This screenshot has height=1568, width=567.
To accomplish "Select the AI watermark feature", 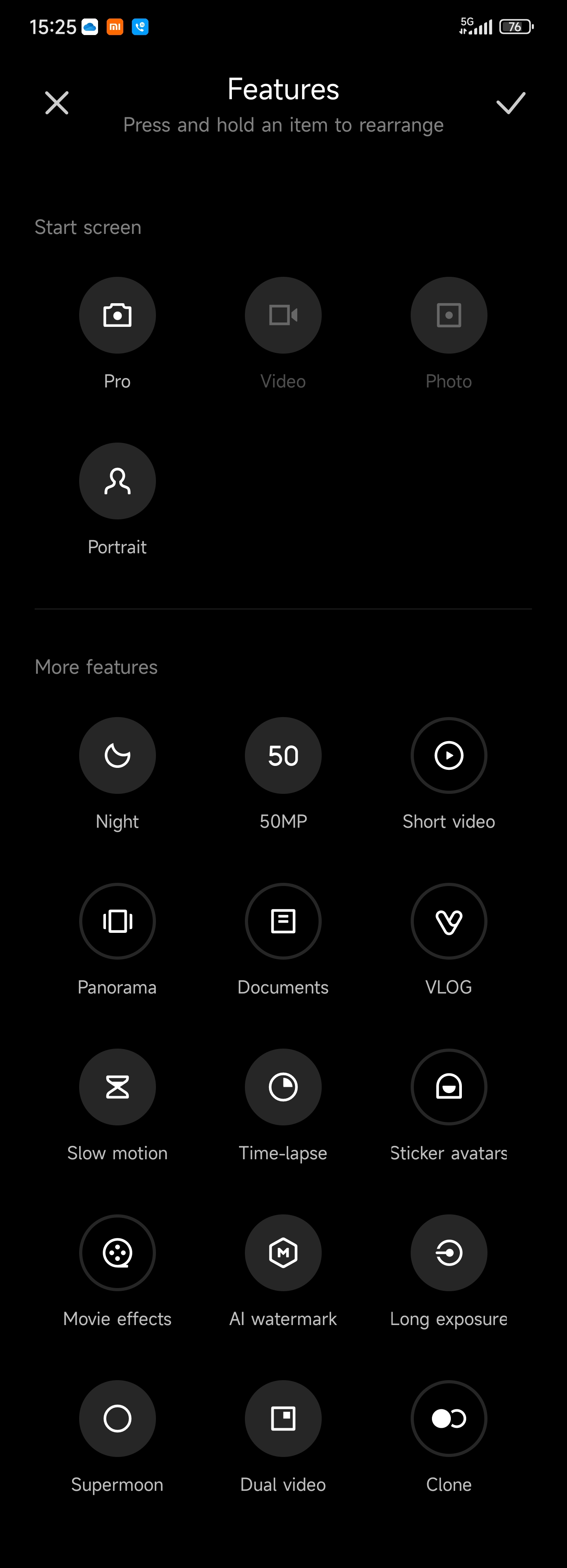I will (283, 1253).
